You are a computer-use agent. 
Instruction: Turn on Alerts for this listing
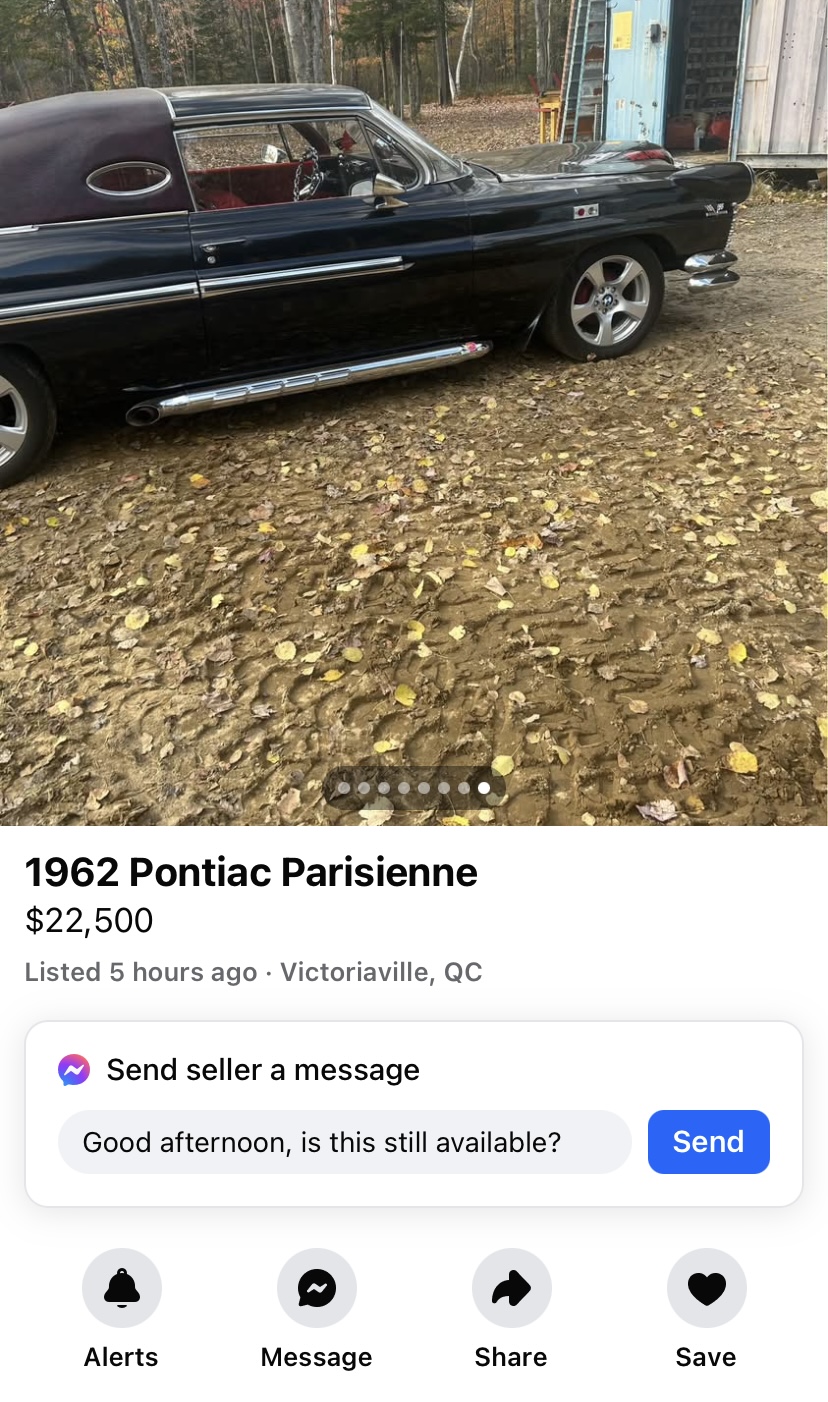pyautogui.click(x=121, y=1288)
